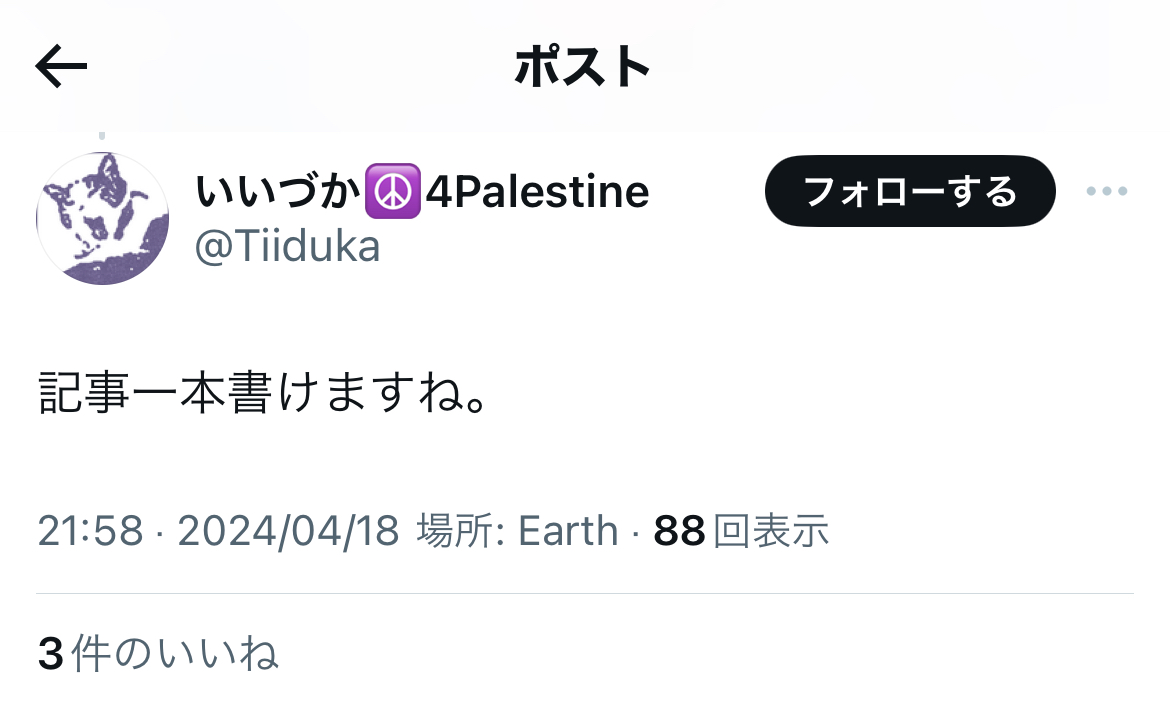Open the three-dot overflow menu
The height and width of the screenshot is (712, 1170).
pyautogui.click(x=1107, y=191)
